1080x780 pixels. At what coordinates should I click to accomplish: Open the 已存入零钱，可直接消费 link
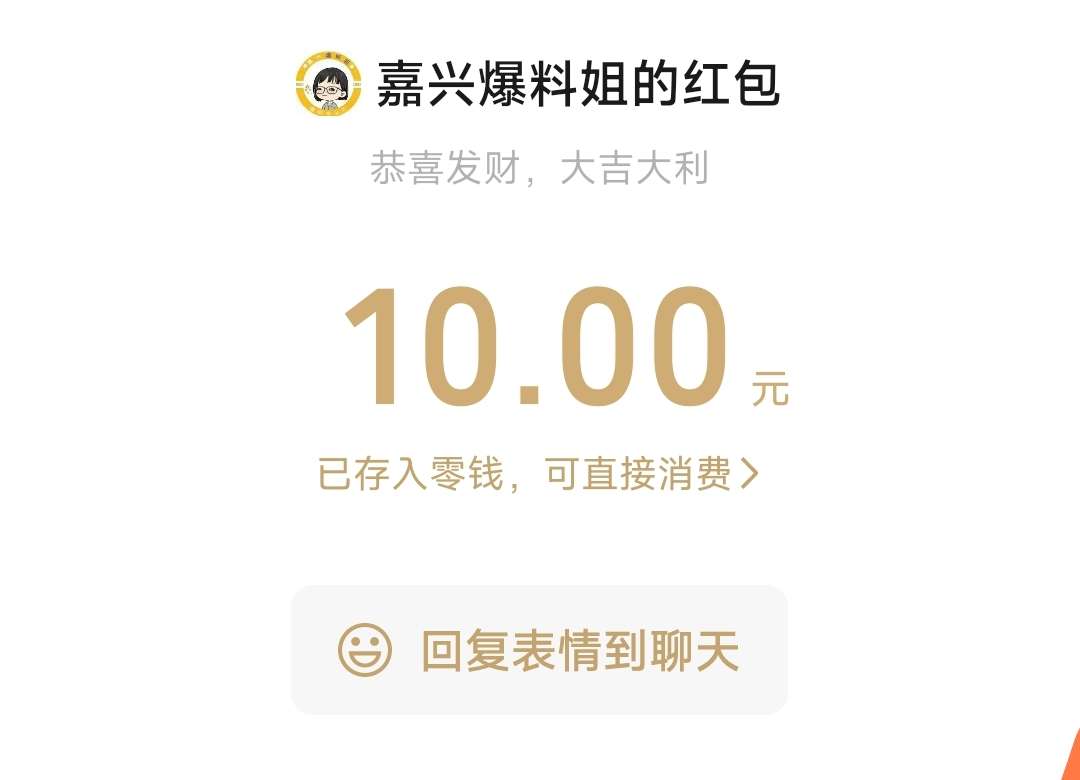(538, 475)
